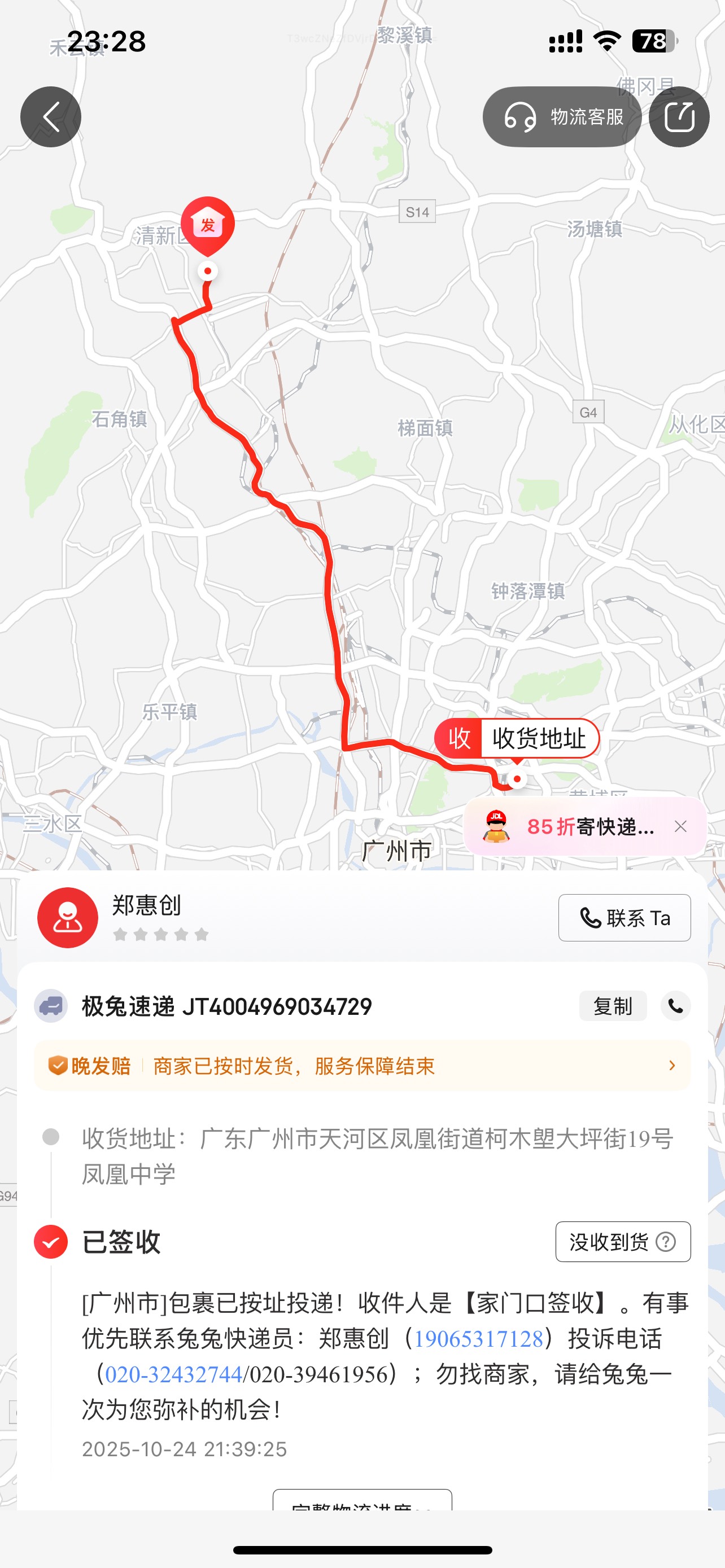The height and width of the screenshot is (1568, 725).
Task: Report 没收到货 package not received
Action: click(622, 1242)
